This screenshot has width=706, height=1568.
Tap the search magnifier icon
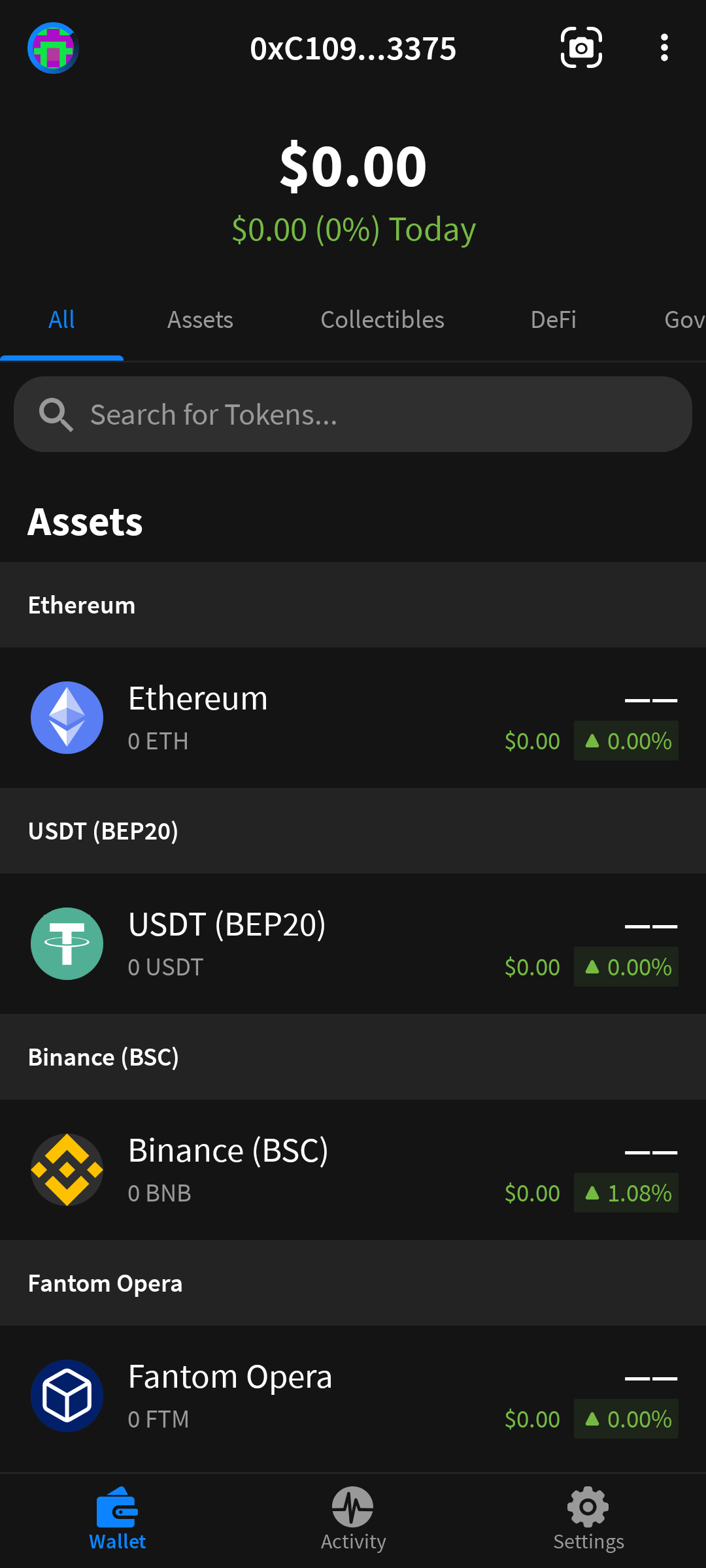(x=56, y=414)
